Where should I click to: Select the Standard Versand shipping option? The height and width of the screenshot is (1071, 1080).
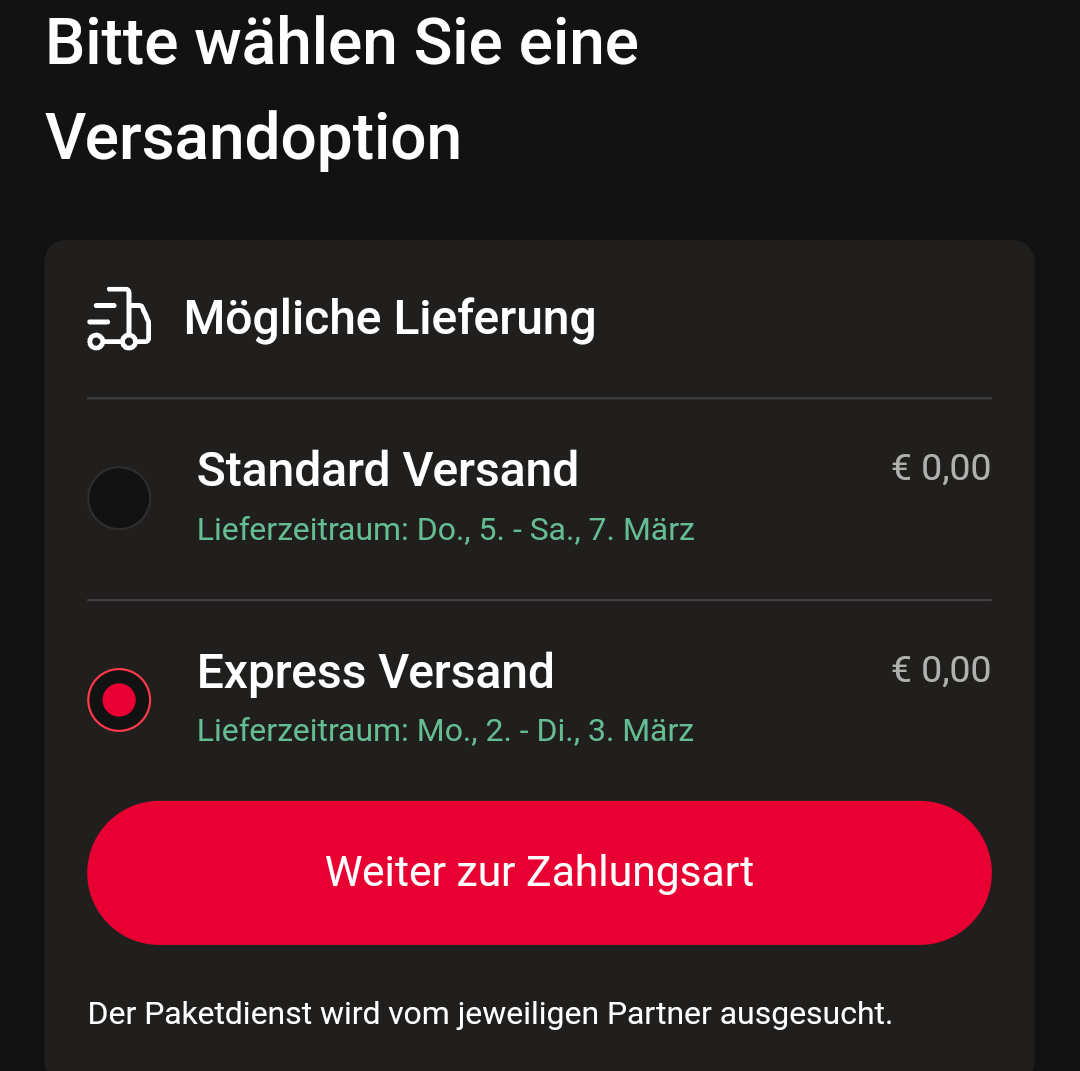119,498
